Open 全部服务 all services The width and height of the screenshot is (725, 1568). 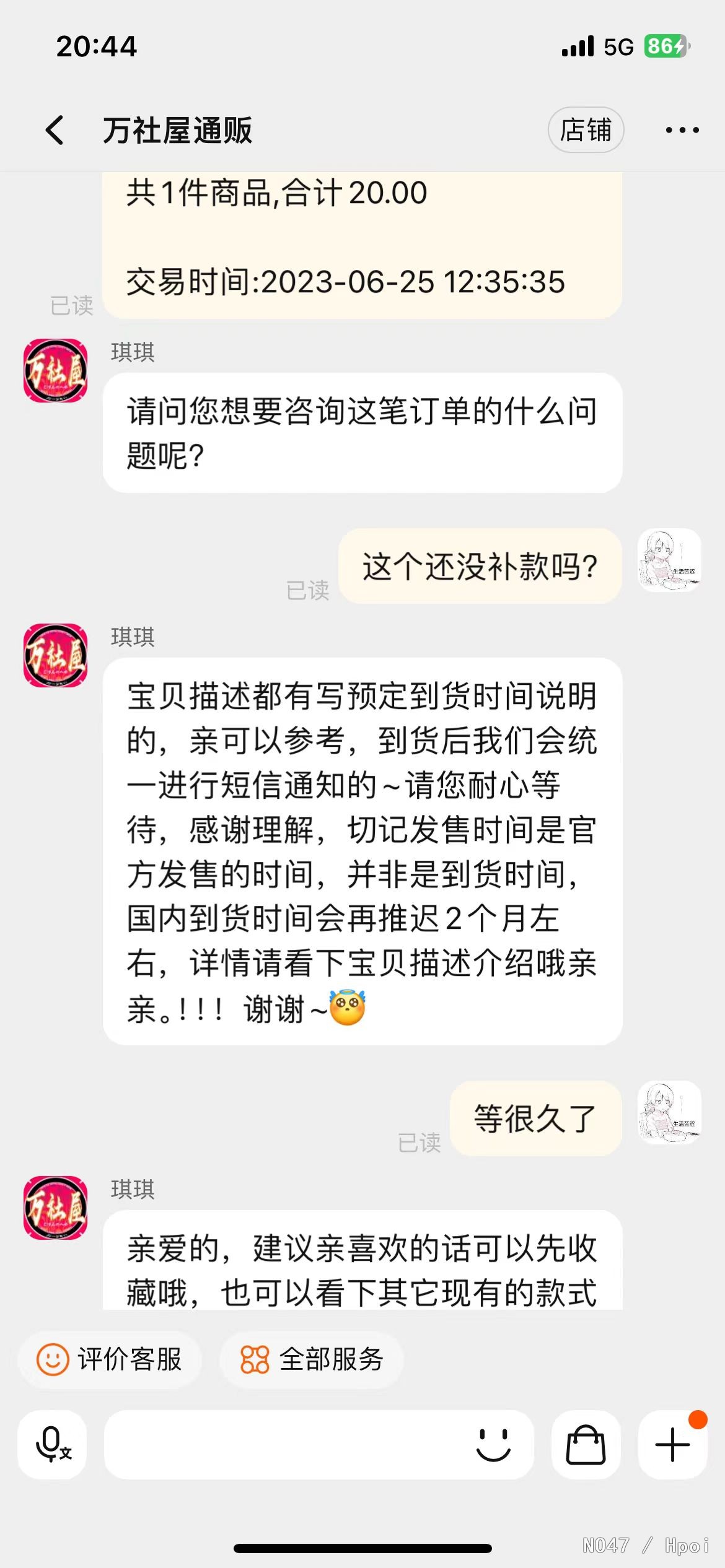point(312,1360)
